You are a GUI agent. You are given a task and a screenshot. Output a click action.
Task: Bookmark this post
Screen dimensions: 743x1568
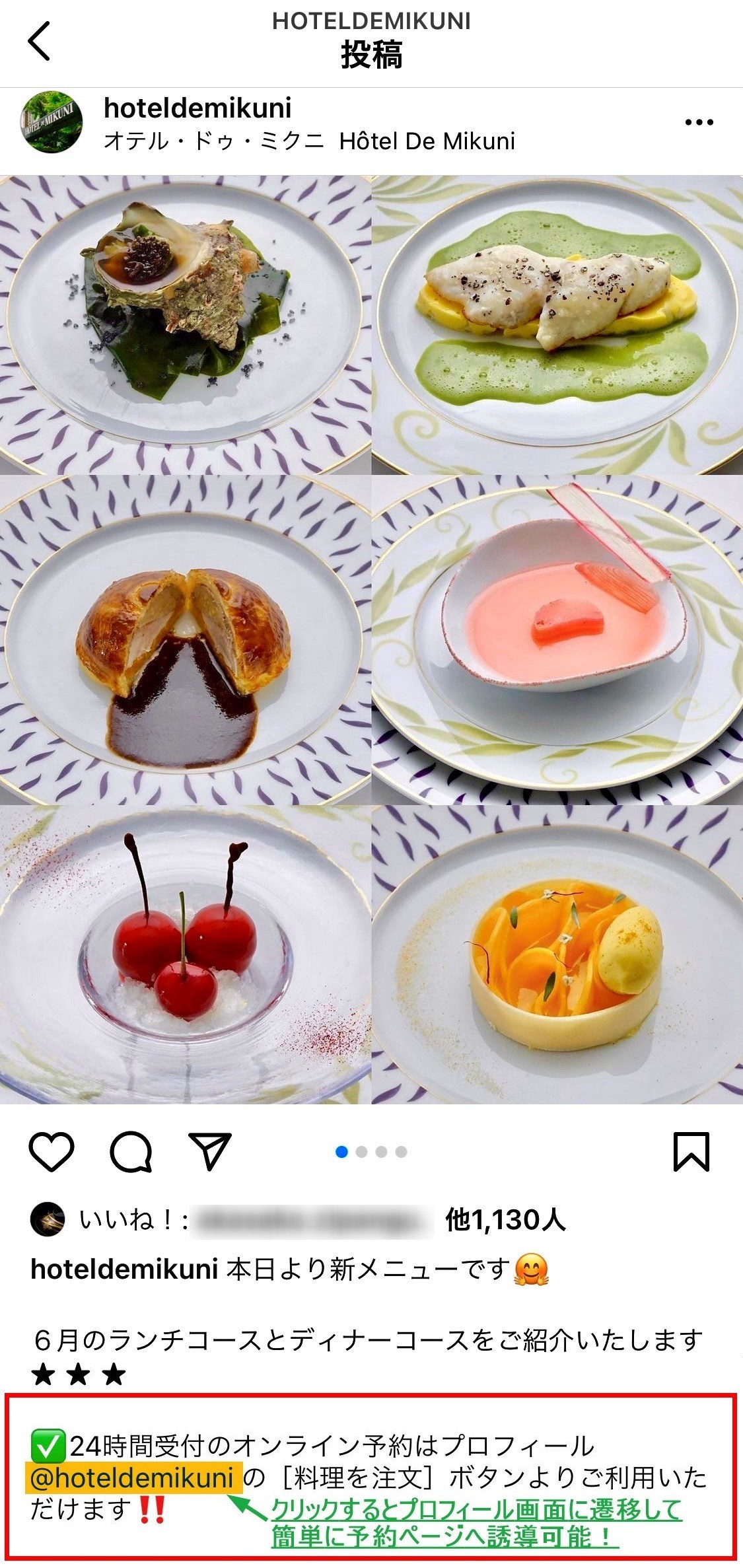point(691,1152)
